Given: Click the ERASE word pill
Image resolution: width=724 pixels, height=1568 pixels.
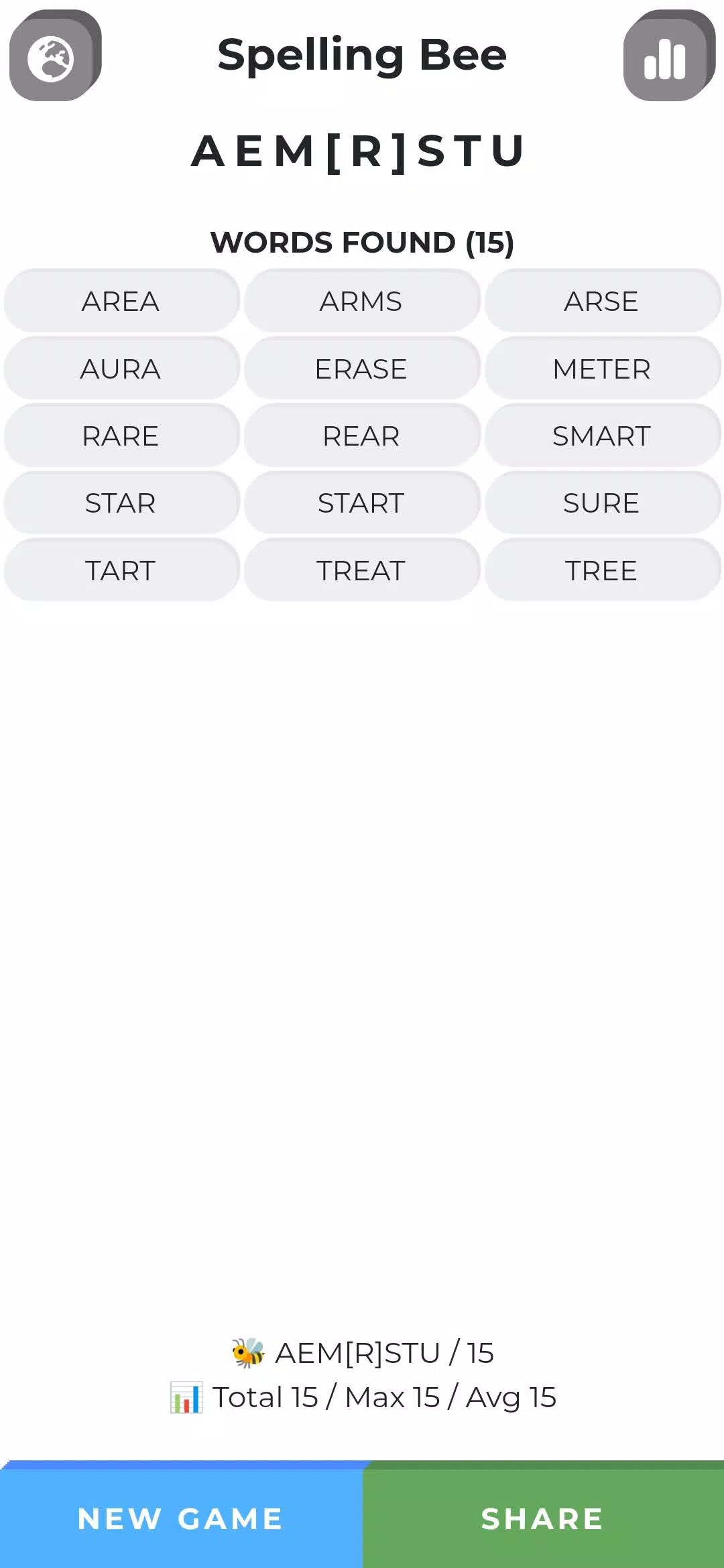Looking at the screenshot, I should click(362, 369).
